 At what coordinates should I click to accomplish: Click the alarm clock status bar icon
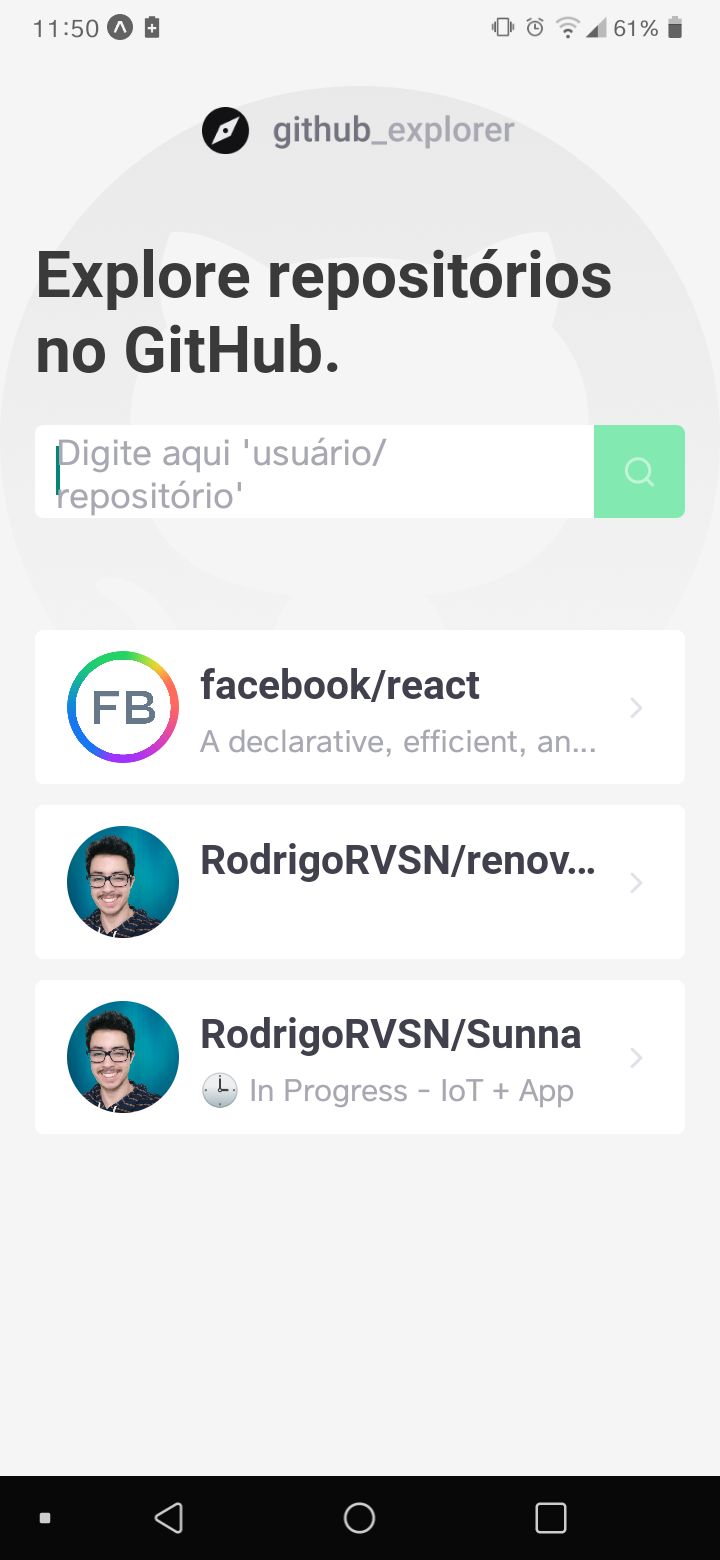[x=533, y=28]
